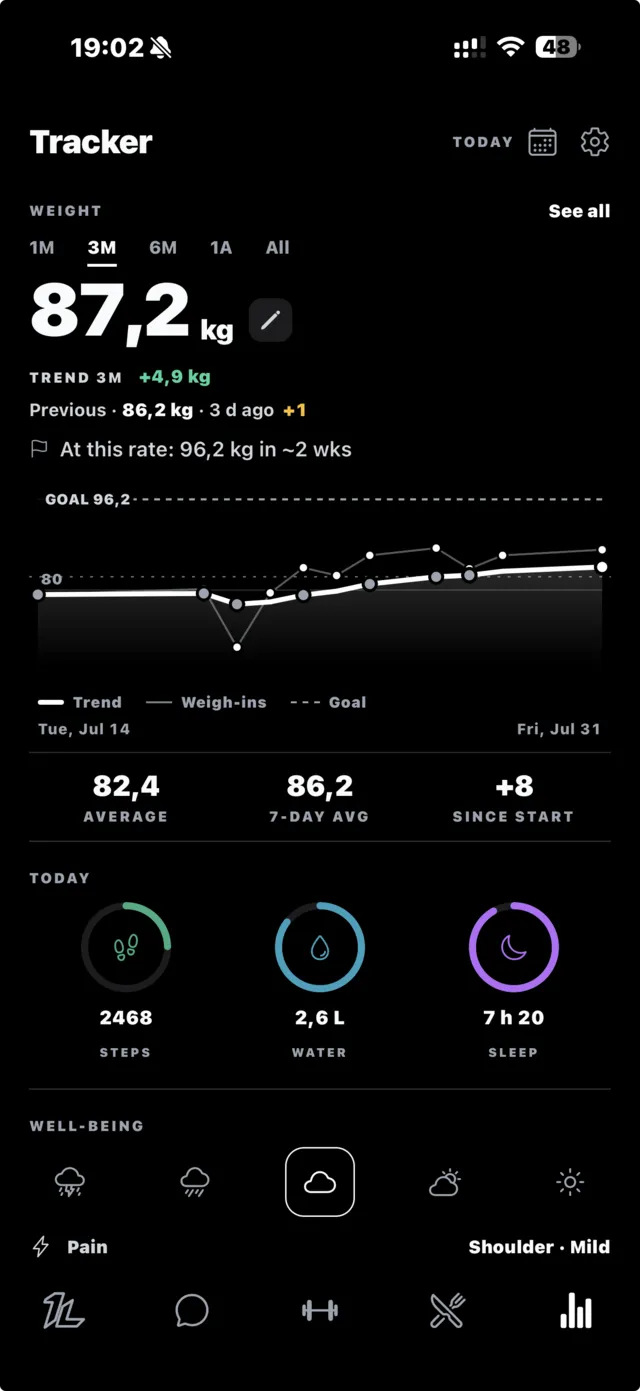
Task: Edit current weight with pencil icon
Action: click(x=270, y=320)
